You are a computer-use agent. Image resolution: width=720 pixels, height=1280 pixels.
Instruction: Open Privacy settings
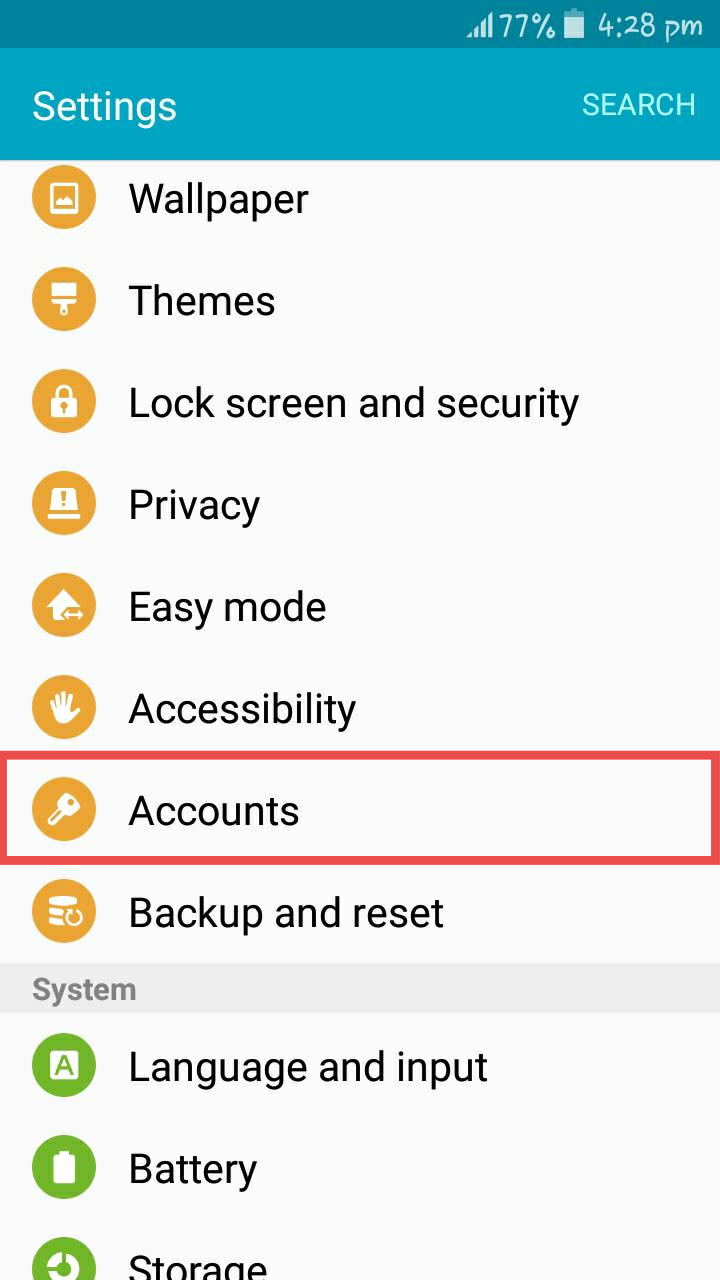click(x=360, y=505)
